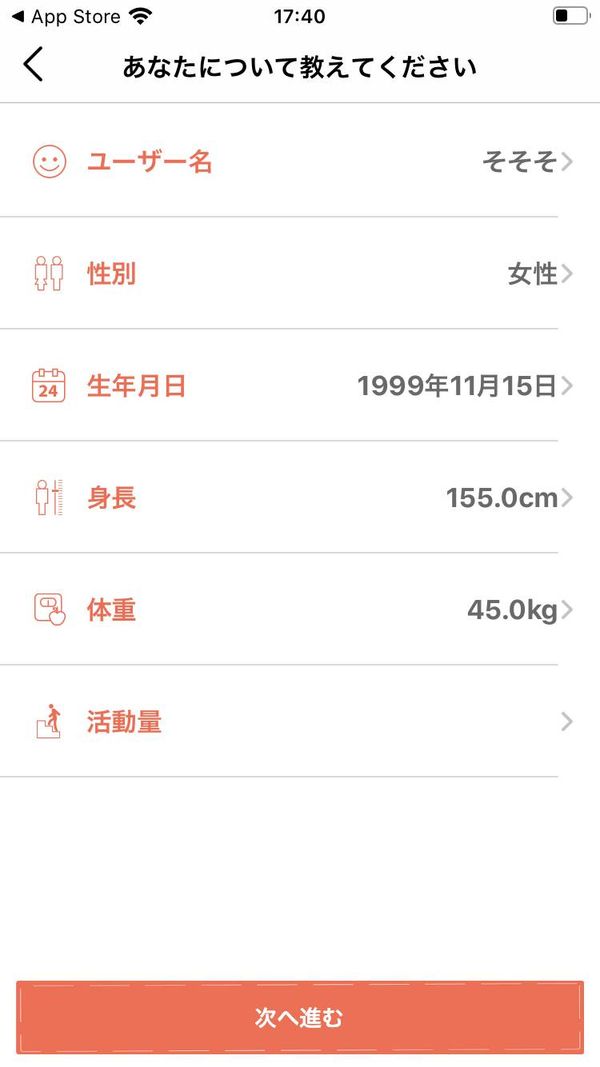Open the 性別 setting
The image size is (600, 1067).
click(x=300, y=274)
